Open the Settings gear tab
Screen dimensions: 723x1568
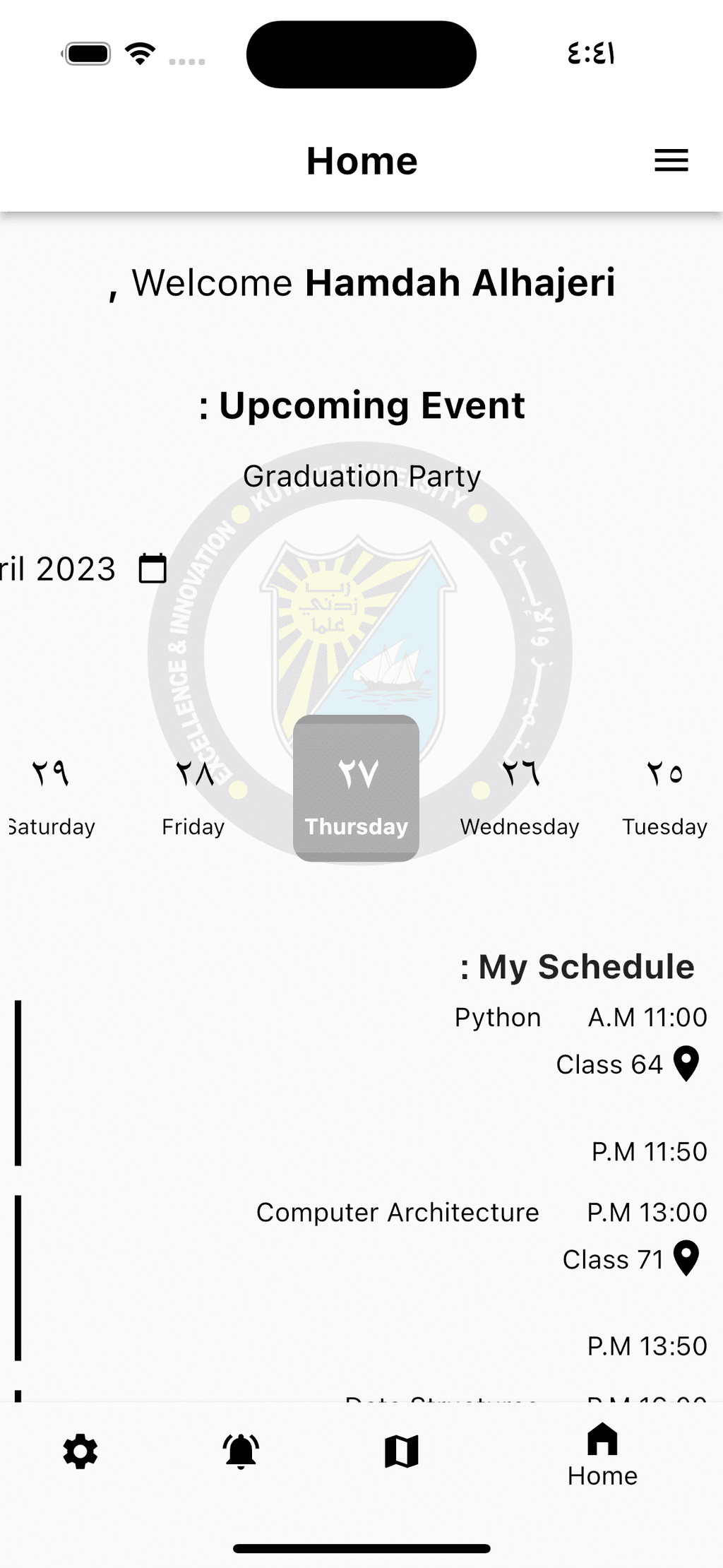click(80, 1452)
